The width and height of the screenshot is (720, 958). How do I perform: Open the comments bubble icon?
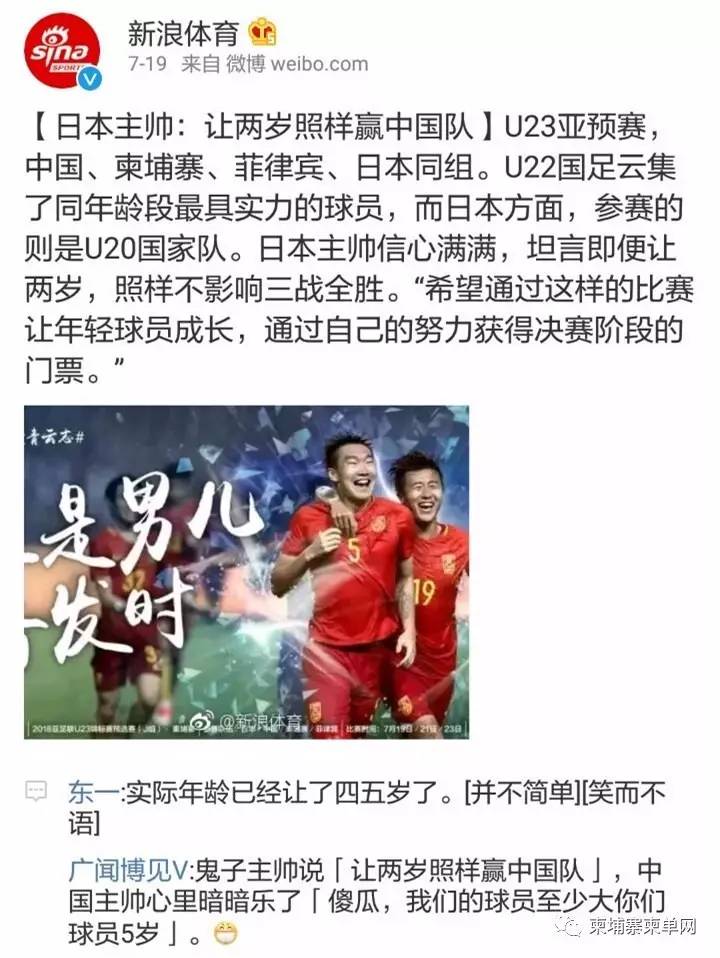click(x=38, y=795)
